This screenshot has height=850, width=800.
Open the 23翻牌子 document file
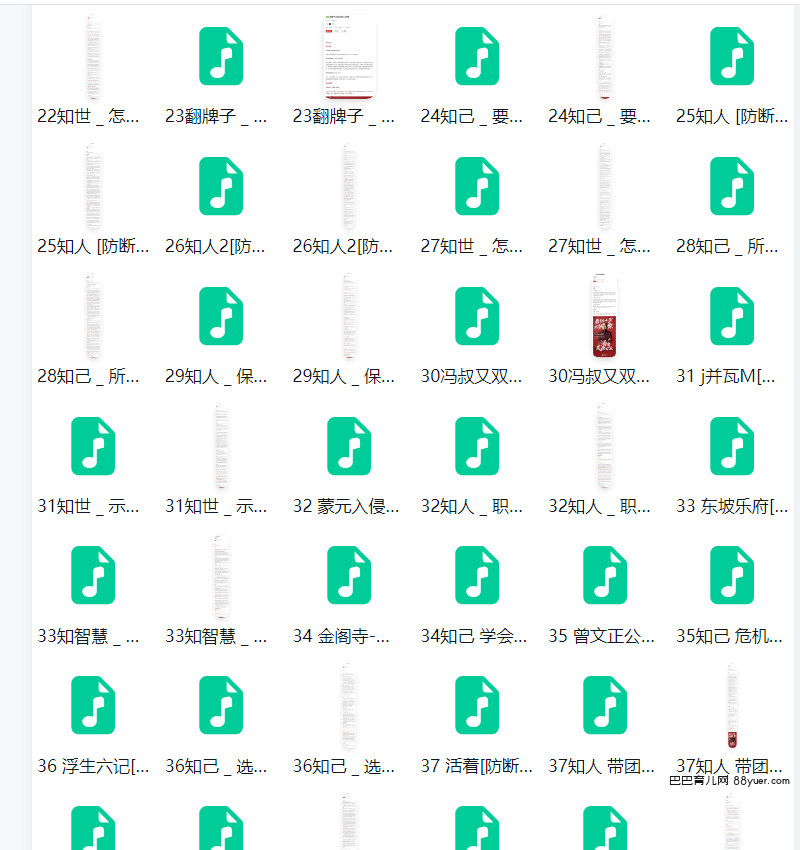[349, 57]
